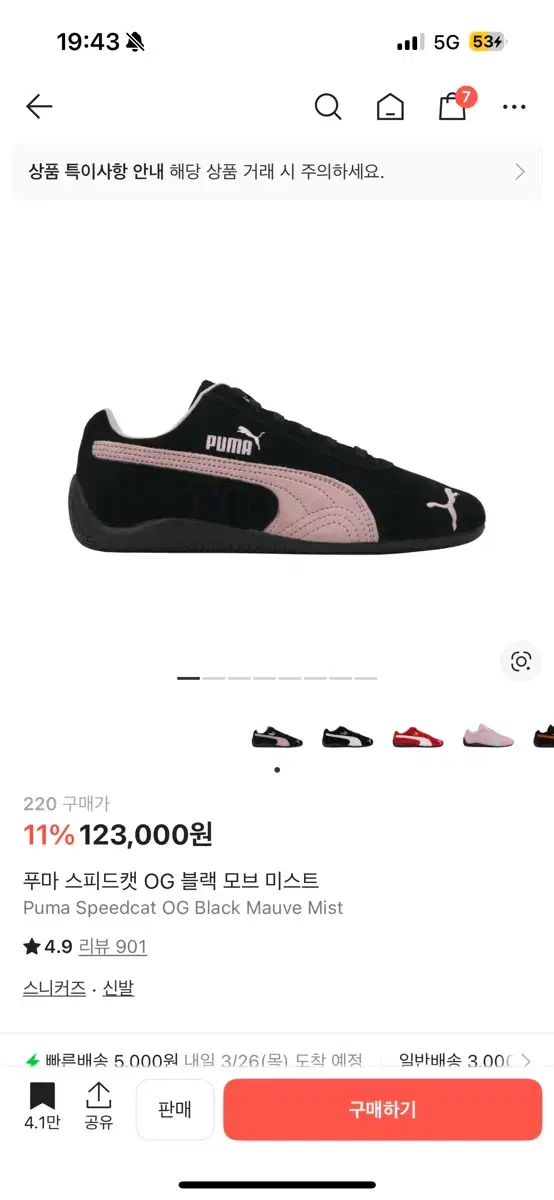
Task: Open the 상품 특이사항 안내 notice banner
Action: click(277, 171)
